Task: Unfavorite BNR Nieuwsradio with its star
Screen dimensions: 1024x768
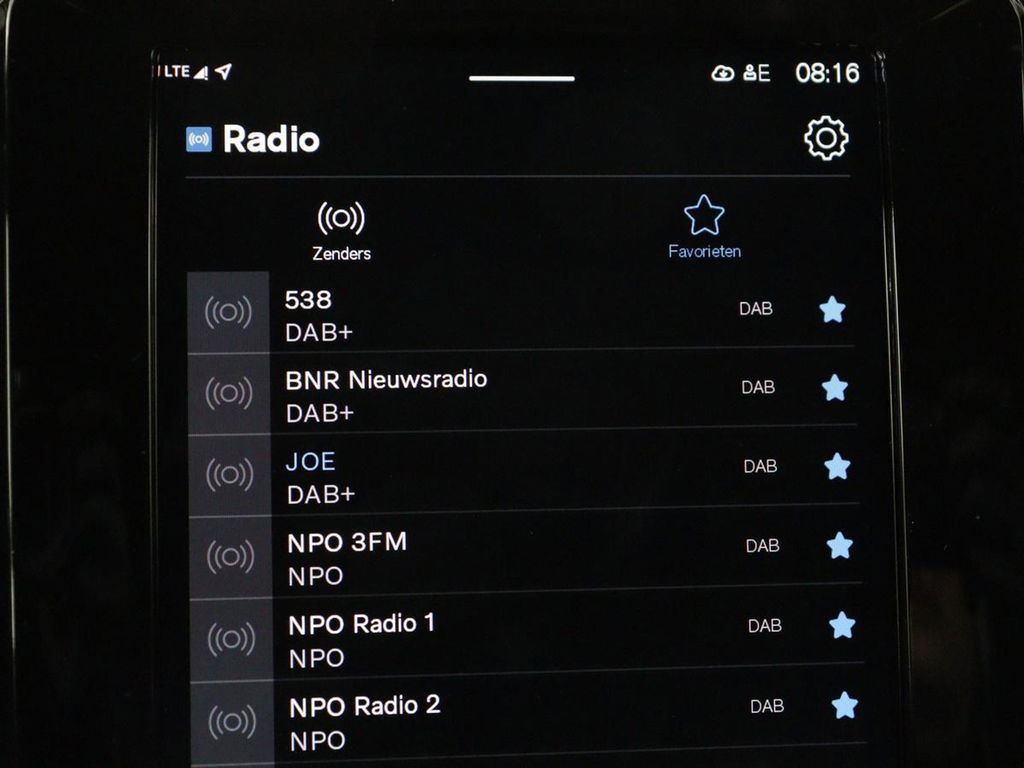Action: [835, 388]
